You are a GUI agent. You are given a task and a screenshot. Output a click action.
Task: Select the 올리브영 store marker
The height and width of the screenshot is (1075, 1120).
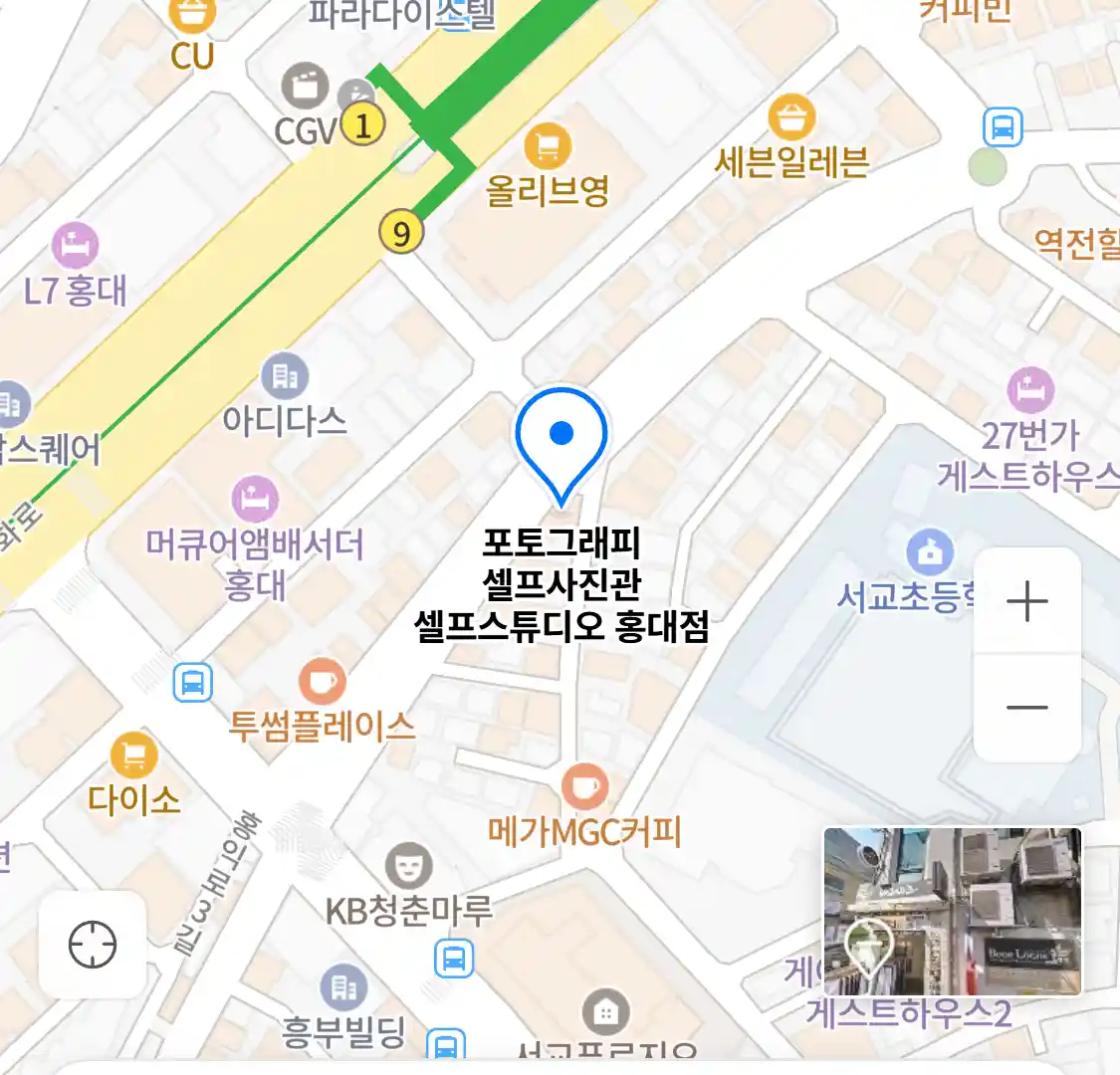(x=547, y=148)
